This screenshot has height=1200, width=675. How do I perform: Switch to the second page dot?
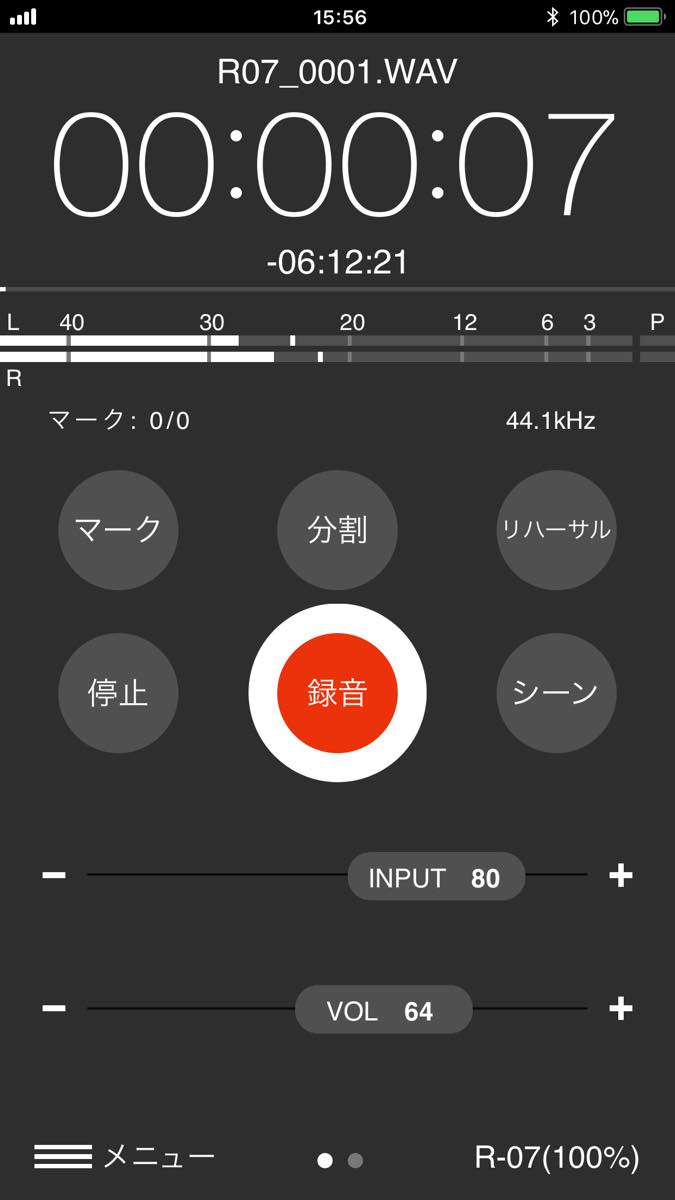point(355,1160)
